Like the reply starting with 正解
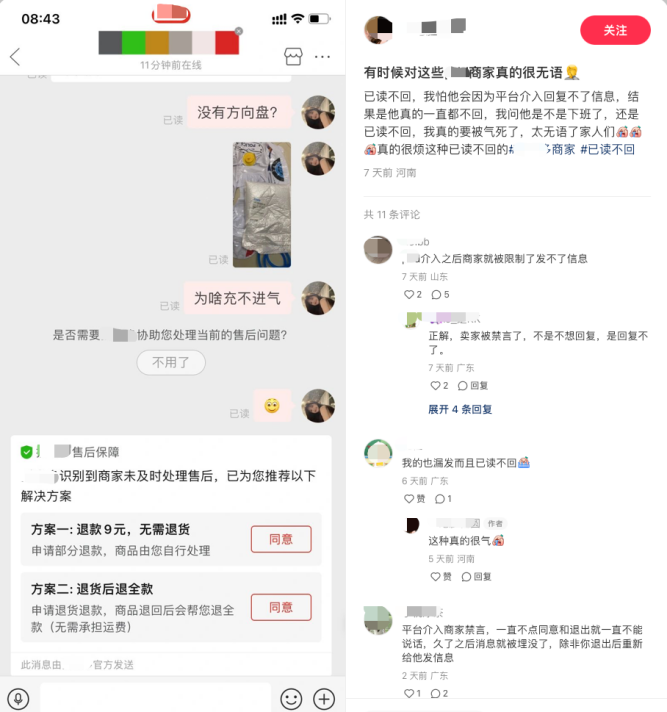The height and width of the screenshot is (712, 667). 439,385
